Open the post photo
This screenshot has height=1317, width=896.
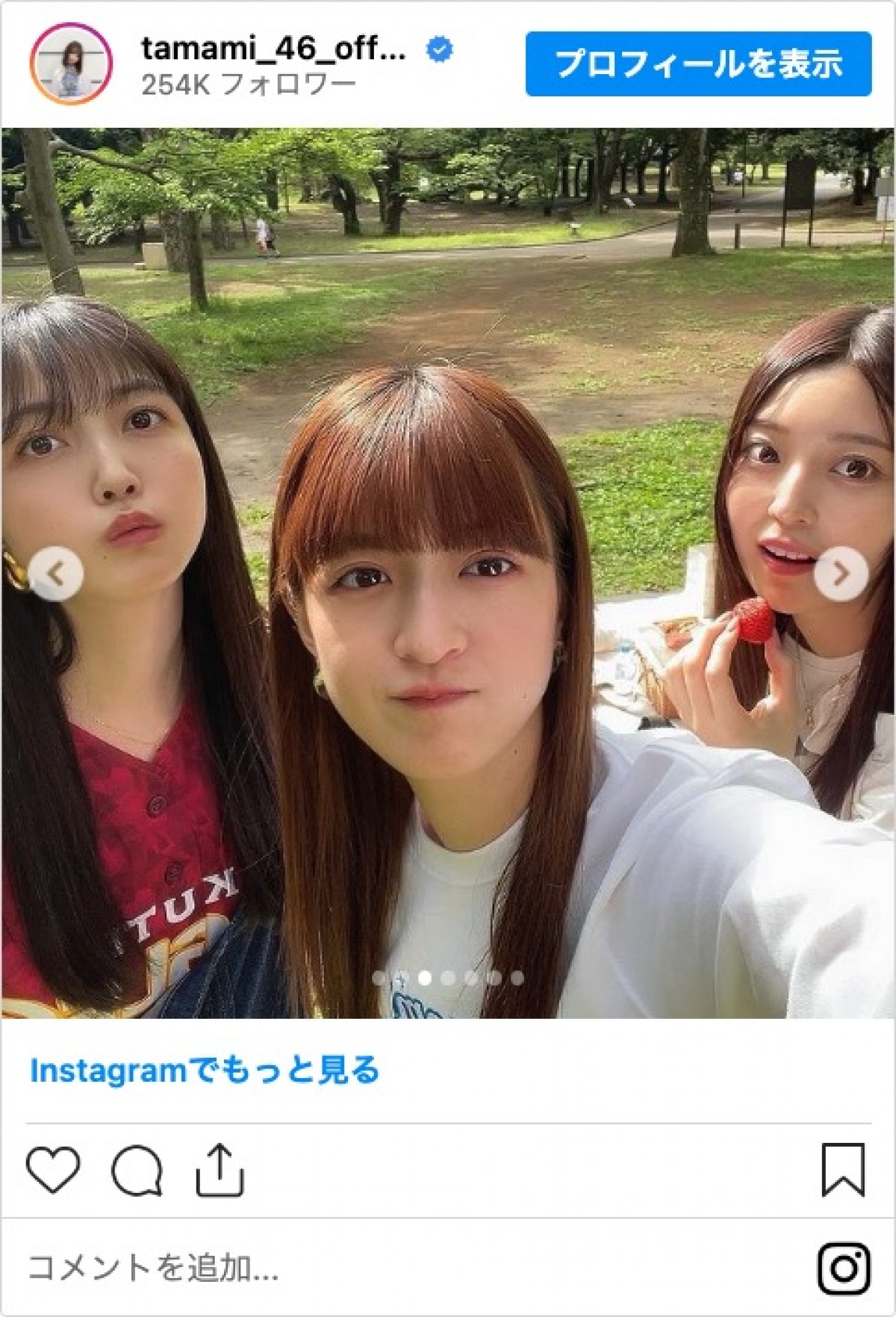point(448,448)
